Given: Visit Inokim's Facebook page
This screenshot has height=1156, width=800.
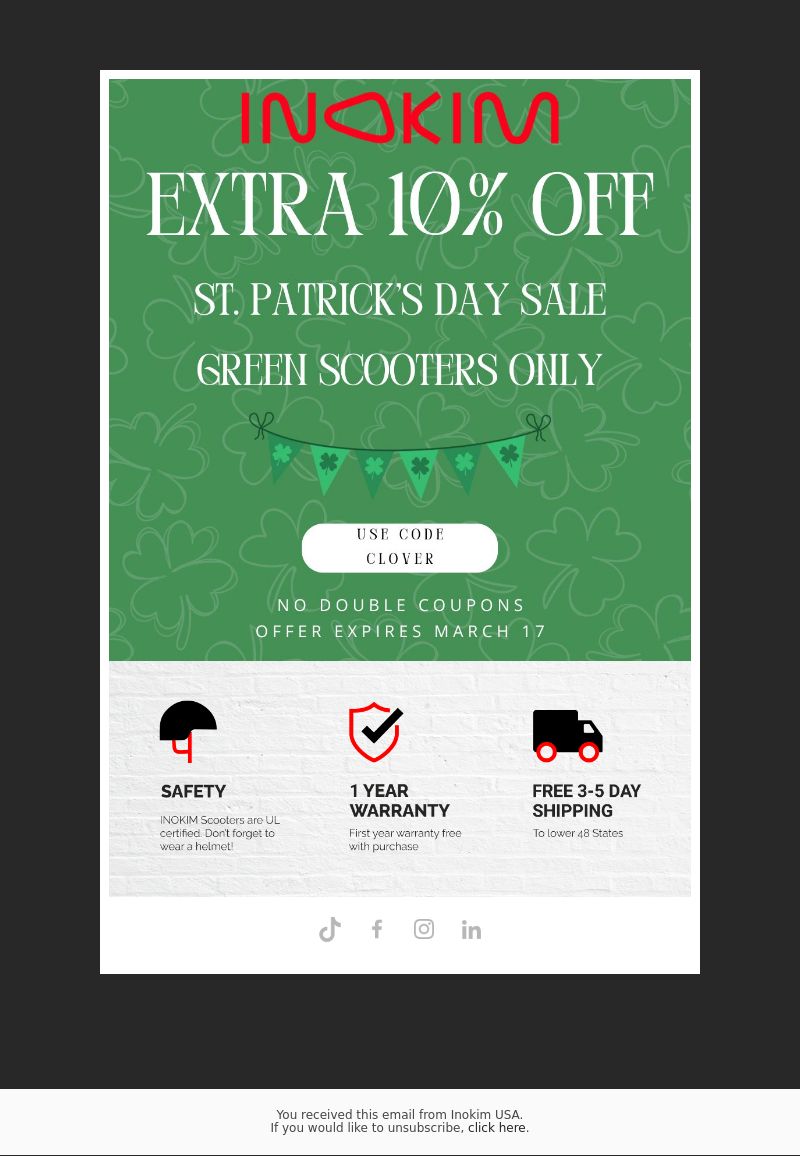Looking at the screenshot, I should click(x=377, y=930).
